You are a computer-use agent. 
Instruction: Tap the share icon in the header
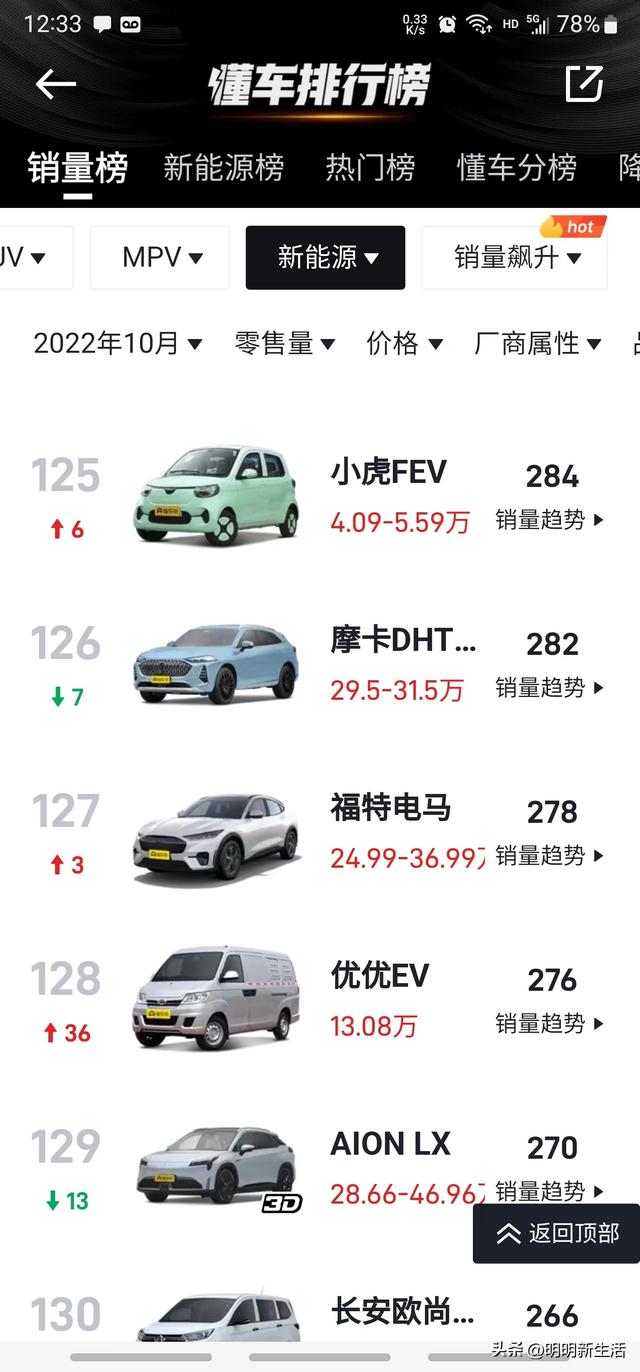pyautogui.click(x=584, y=85)
